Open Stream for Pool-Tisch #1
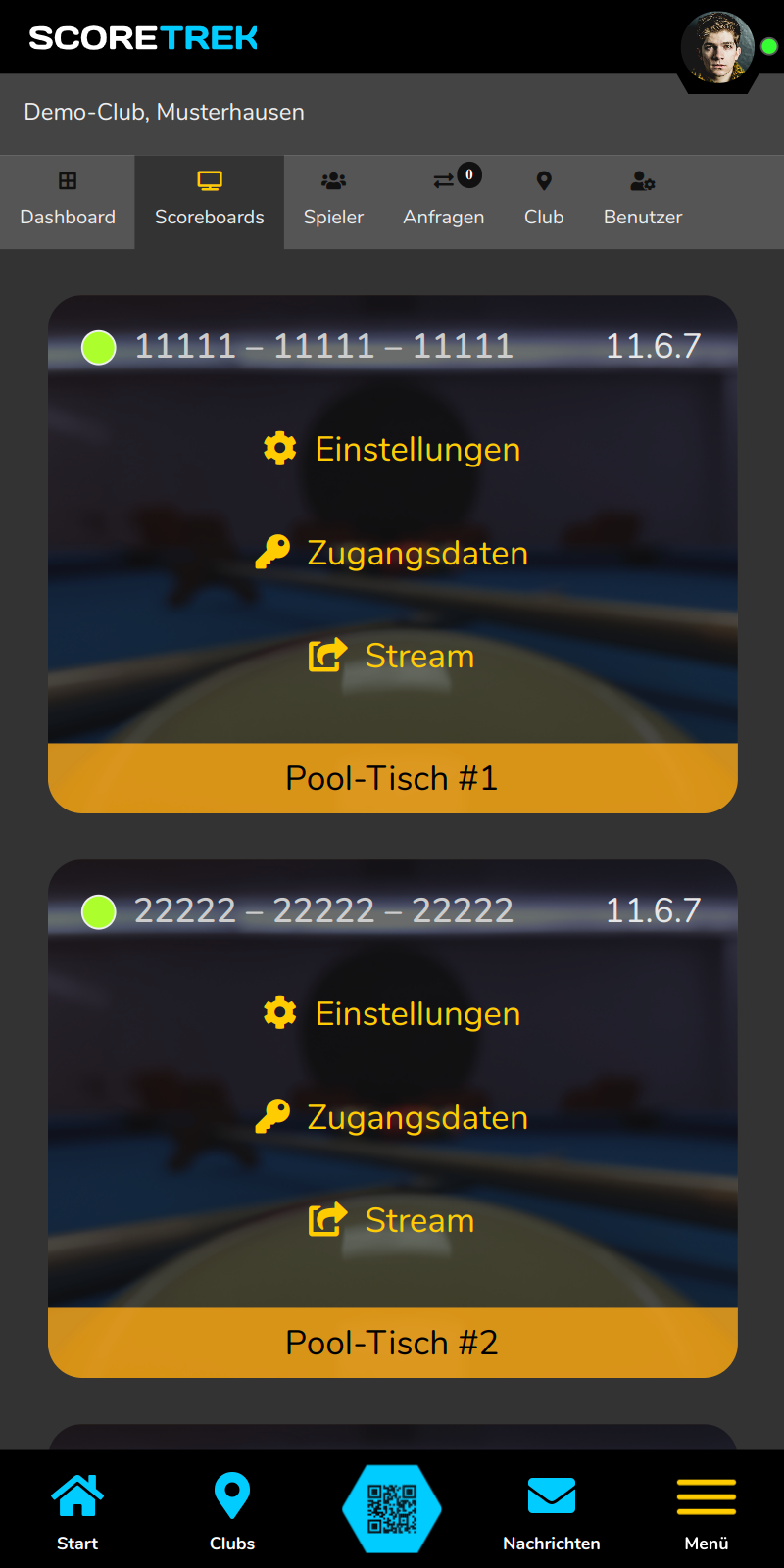This screenshot has width=784, height=1568. 392,656
